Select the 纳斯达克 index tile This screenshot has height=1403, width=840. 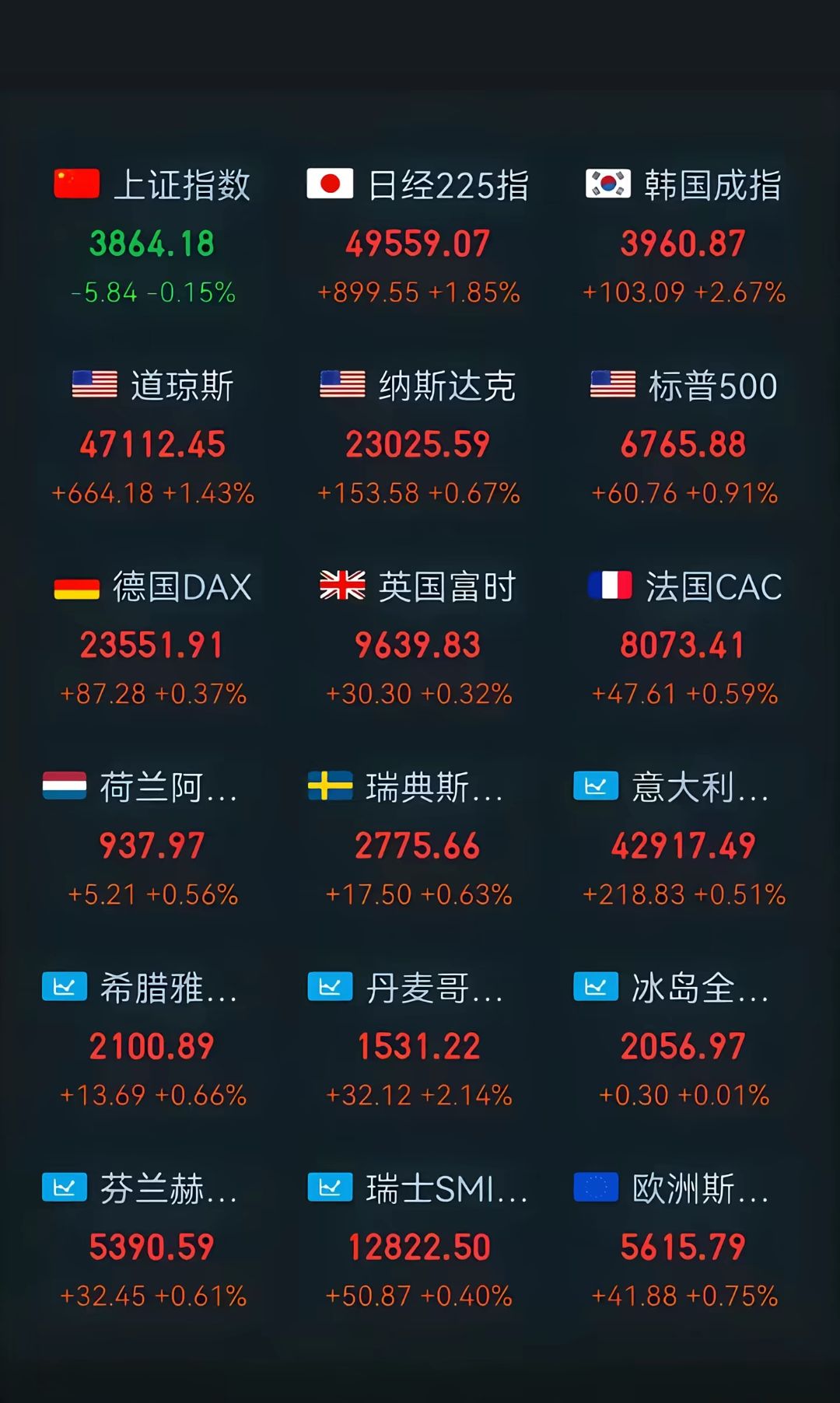pyautogui.click(x=418, y=443)
